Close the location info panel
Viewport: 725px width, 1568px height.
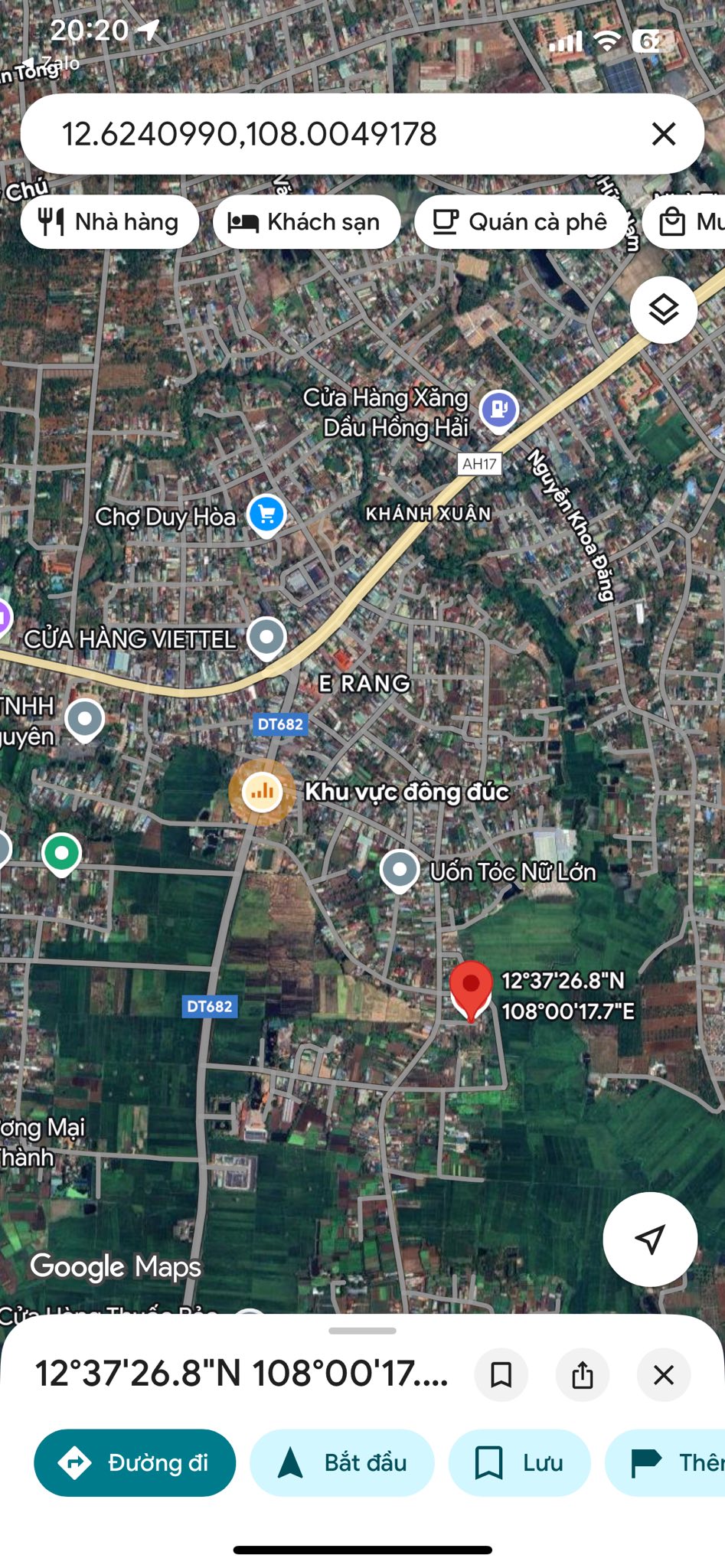point(663,1375)
